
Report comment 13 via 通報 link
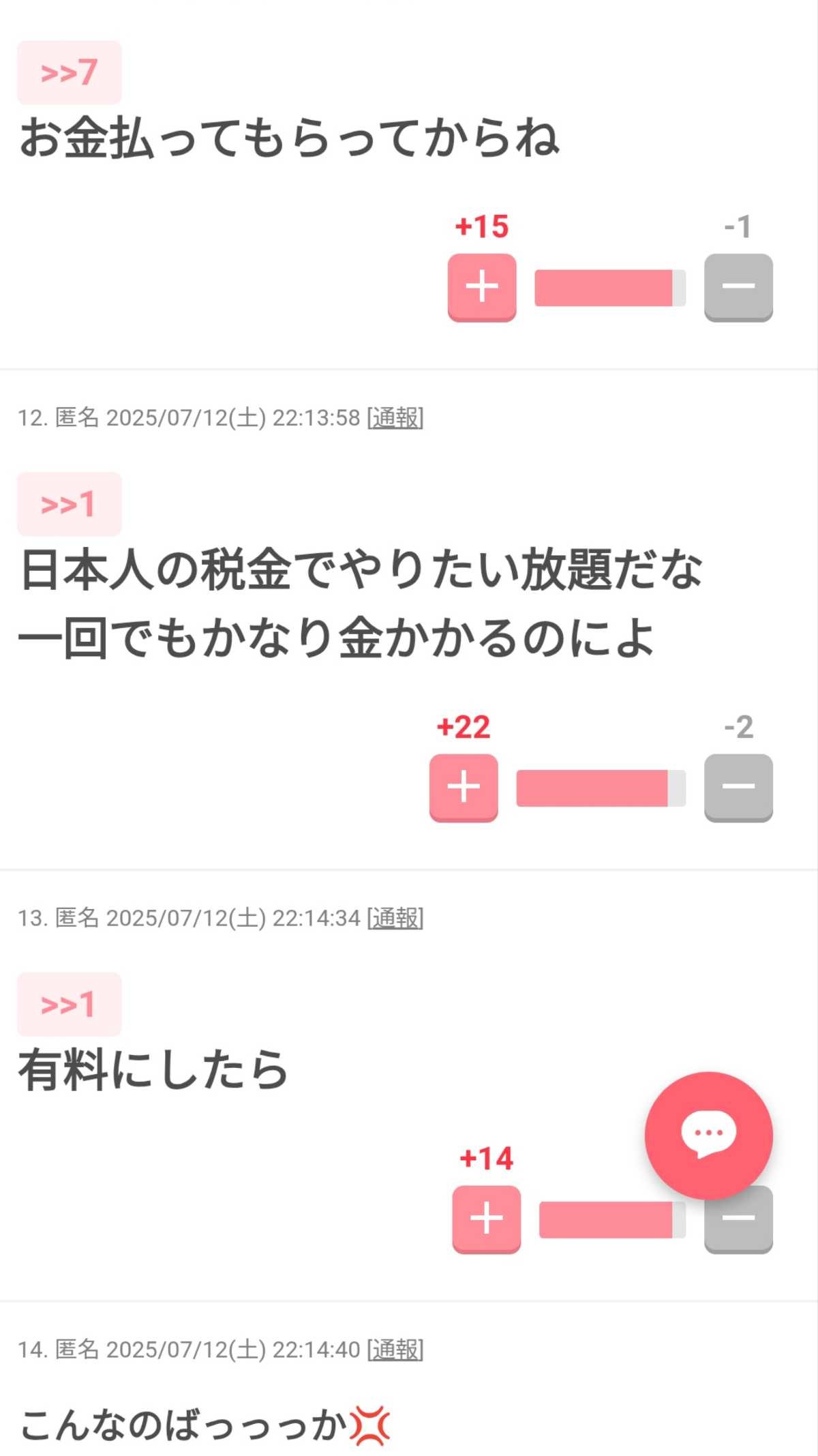(395, 918)
